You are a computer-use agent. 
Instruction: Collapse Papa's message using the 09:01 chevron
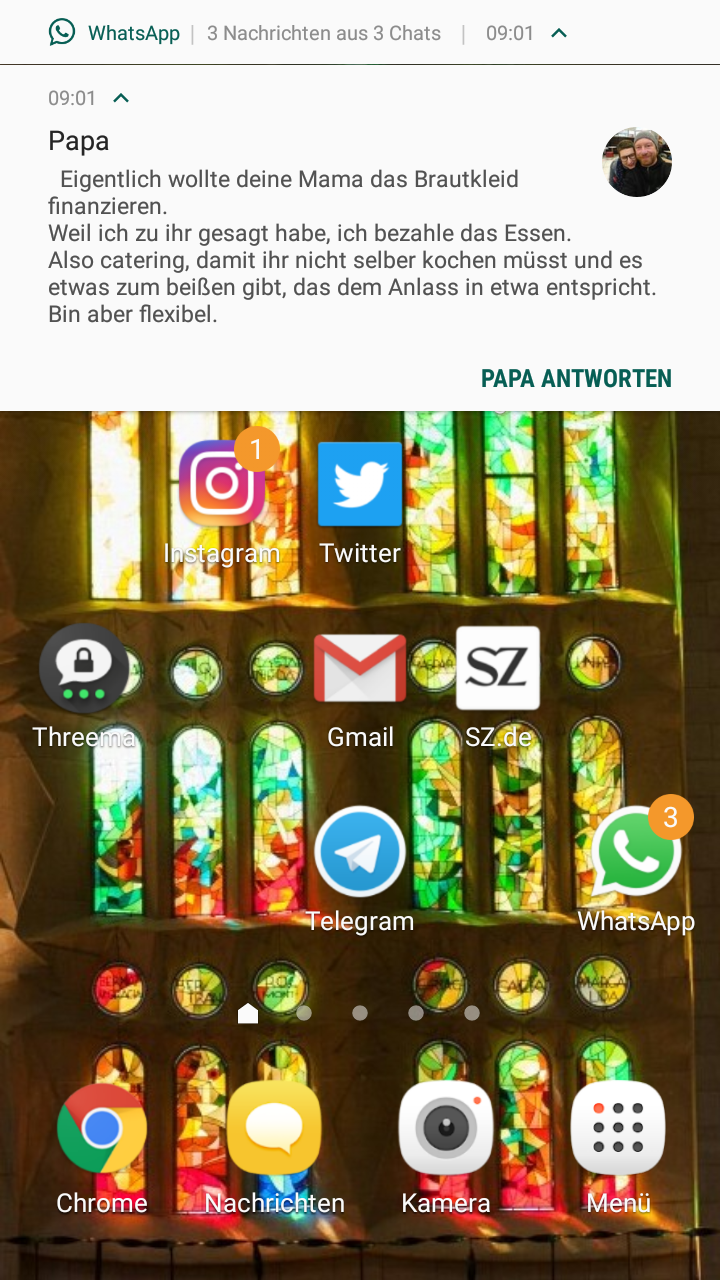(x=121, y=98)
